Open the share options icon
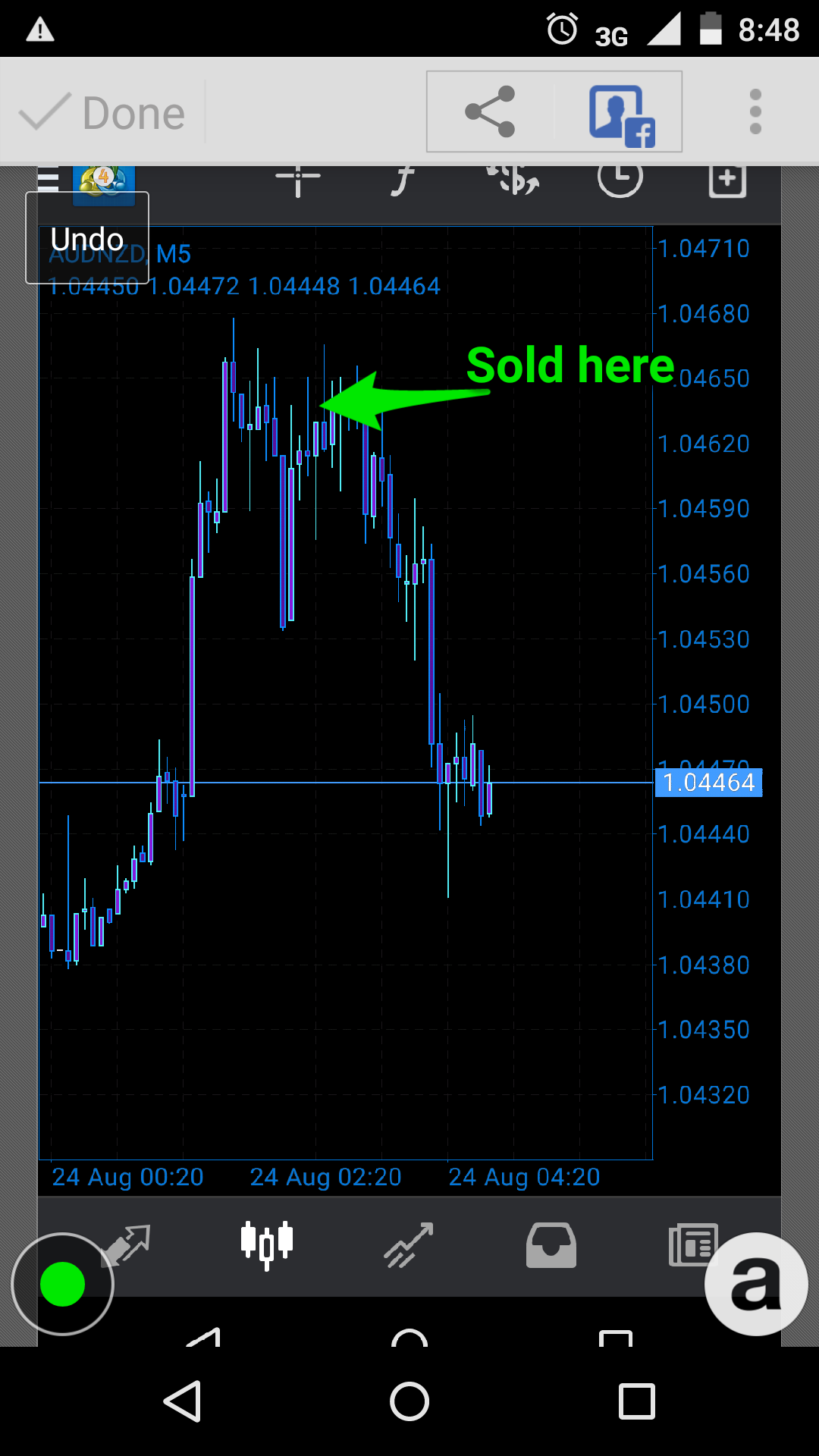 [x=491, y=112]
